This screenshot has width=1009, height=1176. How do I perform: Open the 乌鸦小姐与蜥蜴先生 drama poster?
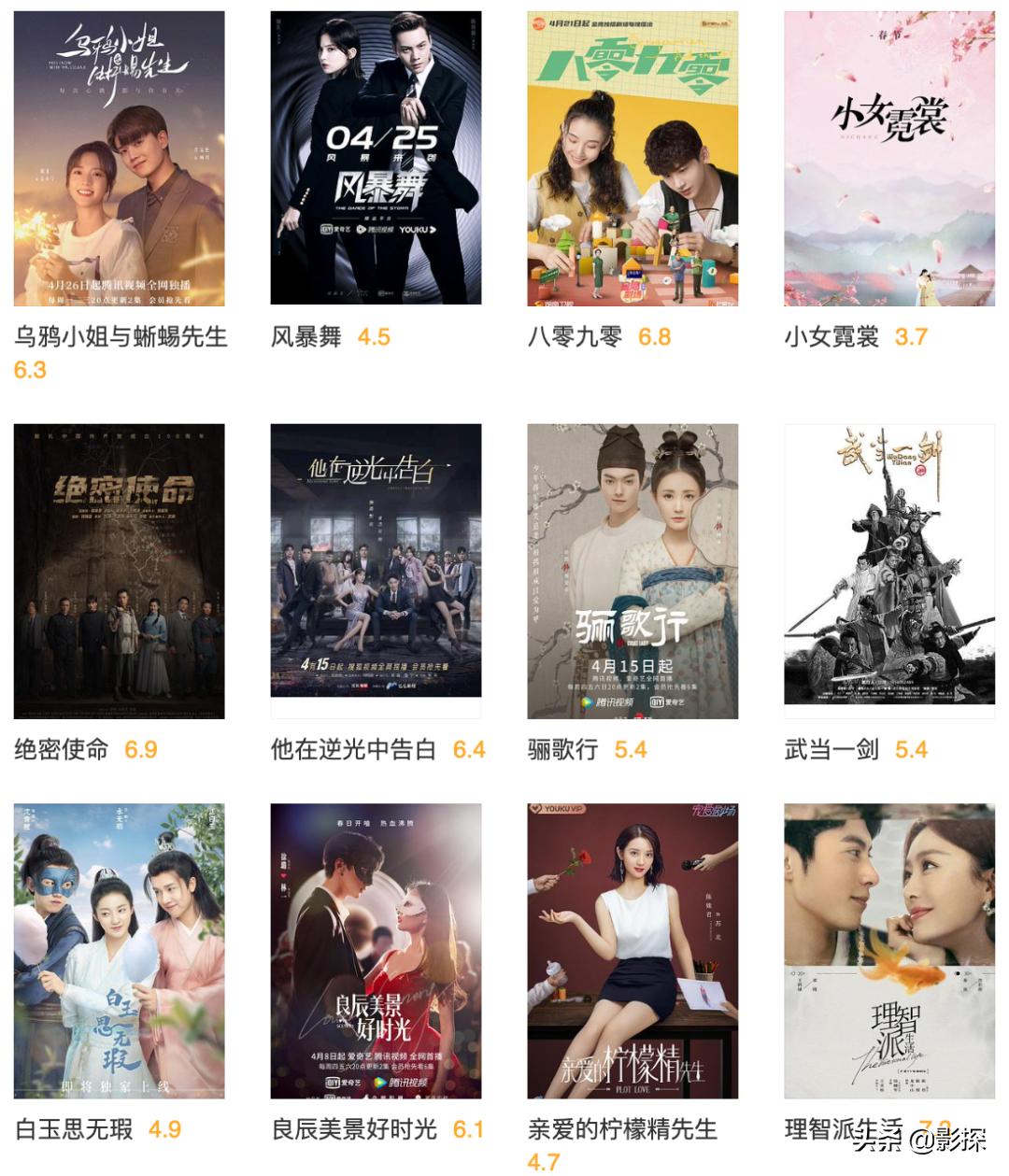click(x=120, y=159)
